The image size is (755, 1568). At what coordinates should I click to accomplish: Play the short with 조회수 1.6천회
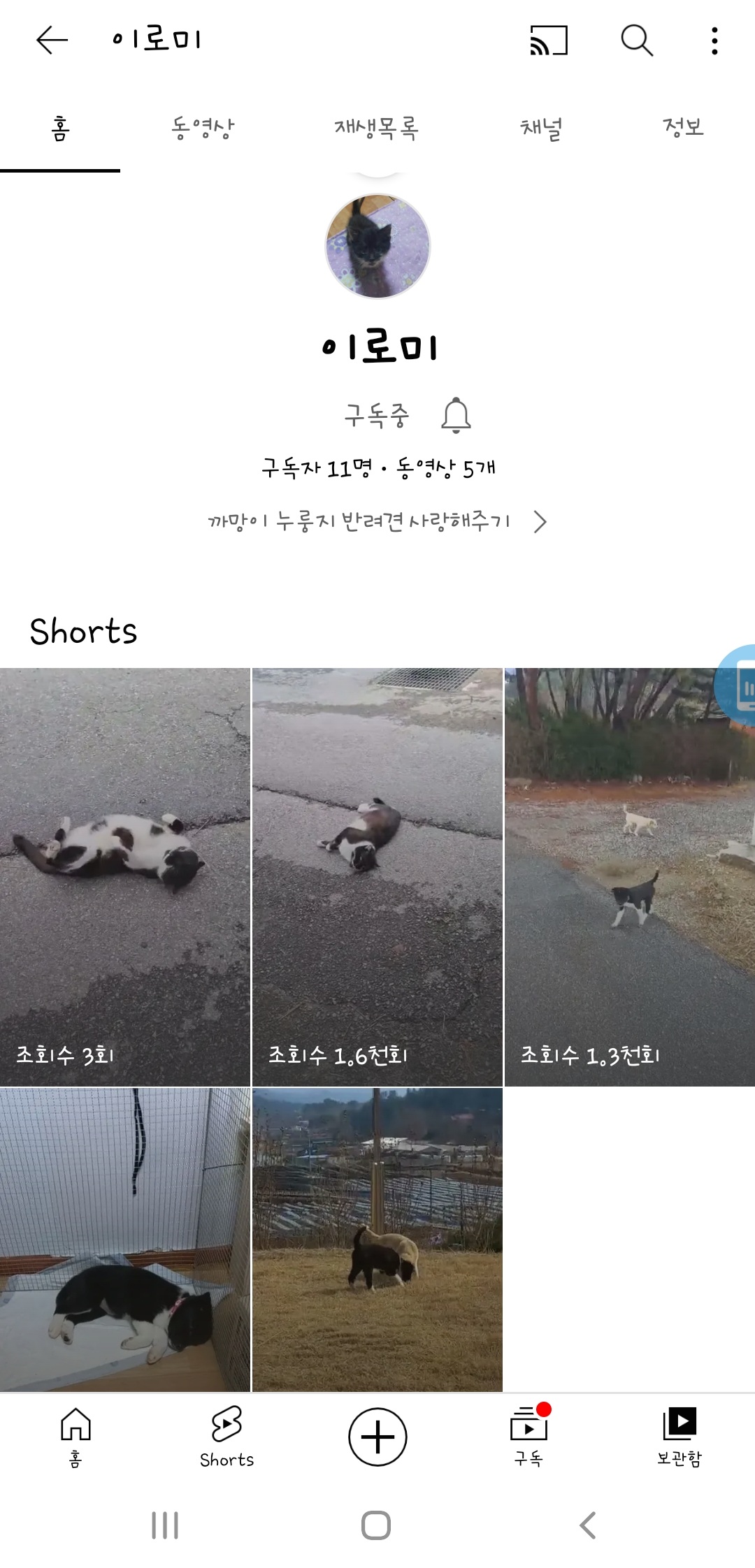(377, 876)
